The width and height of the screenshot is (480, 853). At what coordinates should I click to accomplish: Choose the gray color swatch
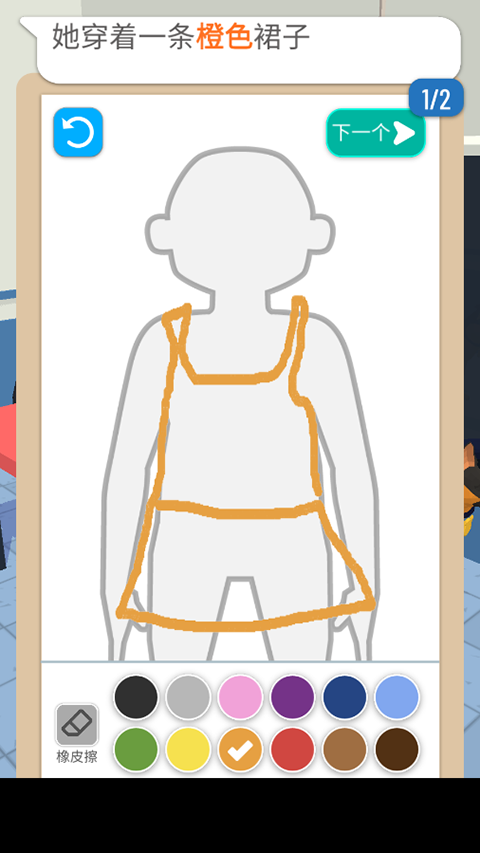(188, 697)
